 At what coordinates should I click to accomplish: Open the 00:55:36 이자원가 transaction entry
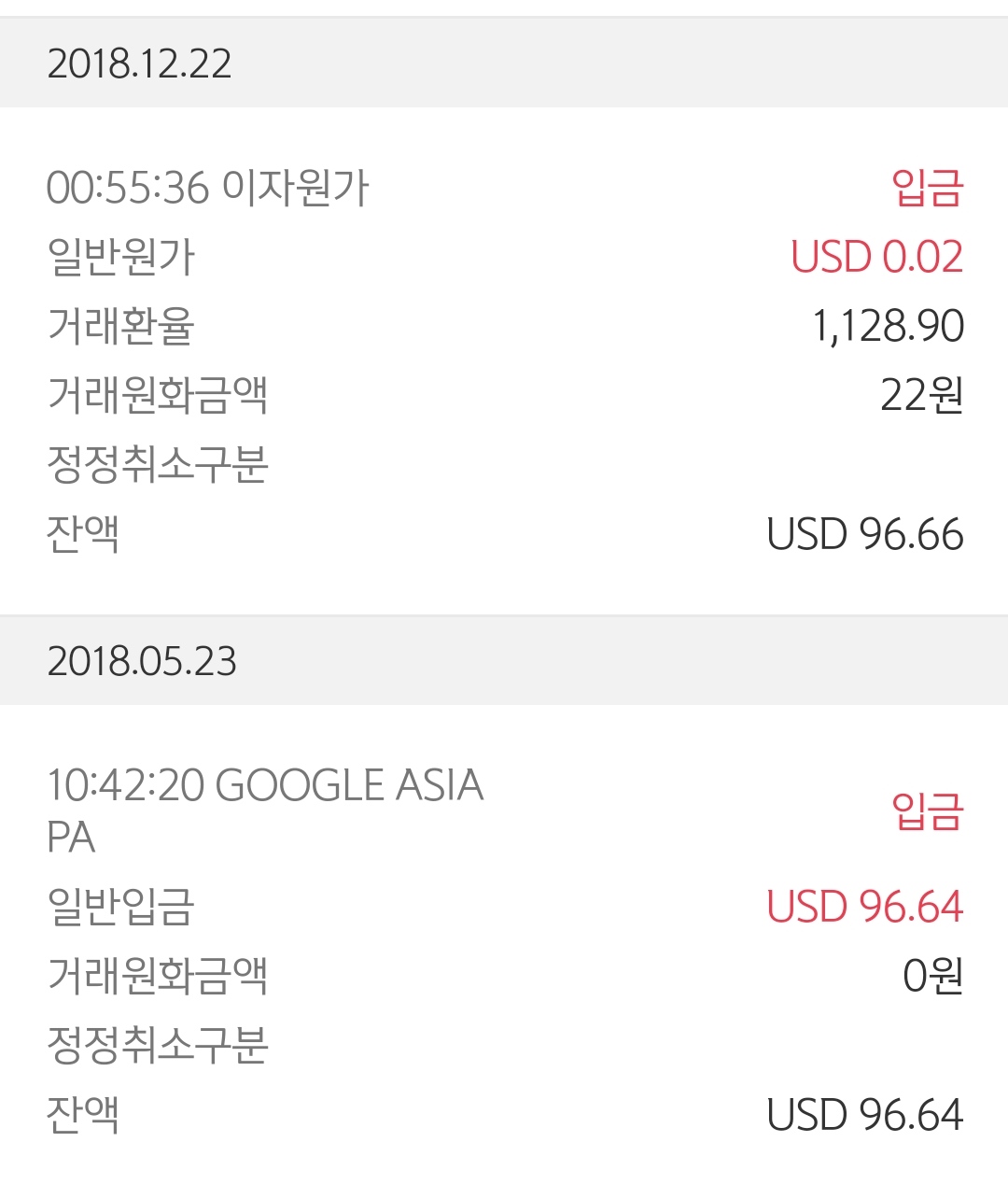208,188
